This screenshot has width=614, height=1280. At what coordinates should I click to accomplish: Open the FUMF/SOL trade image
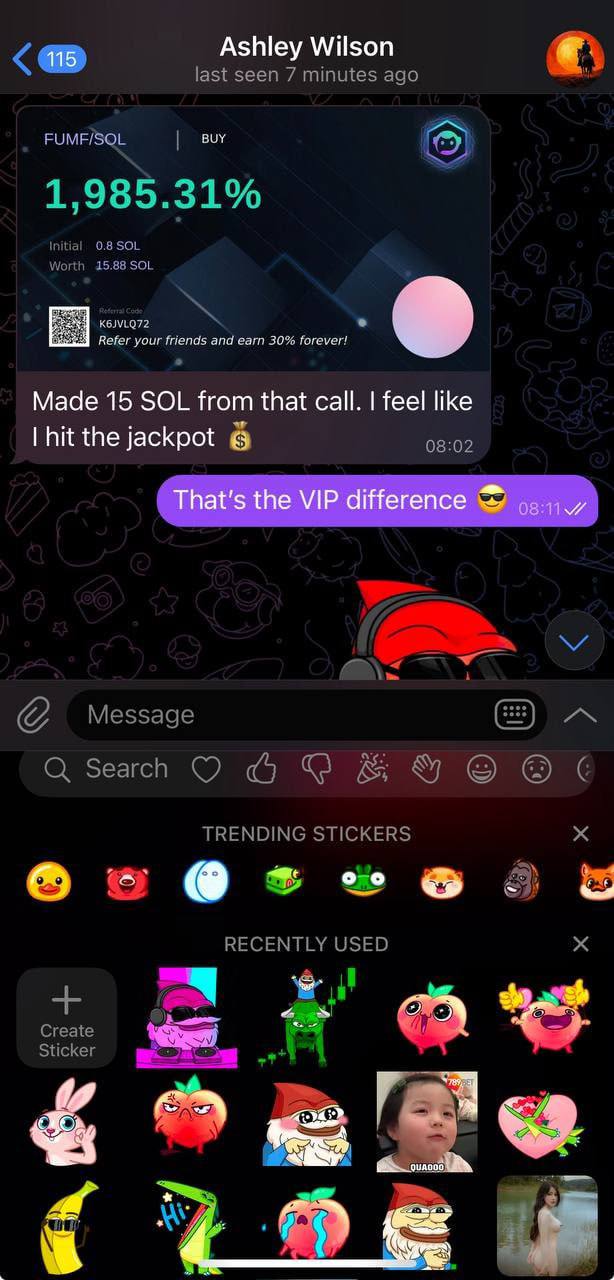tap(254, 240)
